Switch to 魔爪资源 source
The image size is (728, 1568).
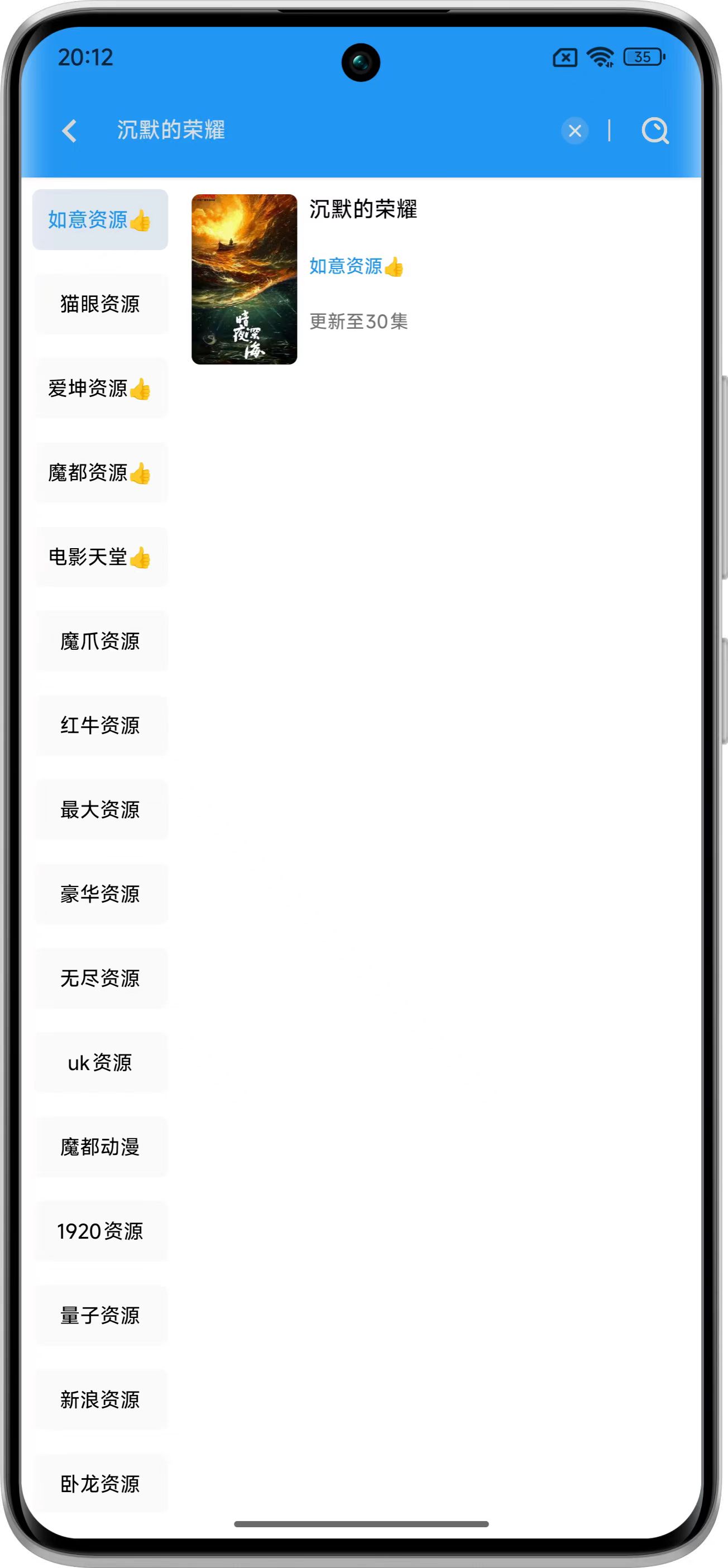point(100,641)
